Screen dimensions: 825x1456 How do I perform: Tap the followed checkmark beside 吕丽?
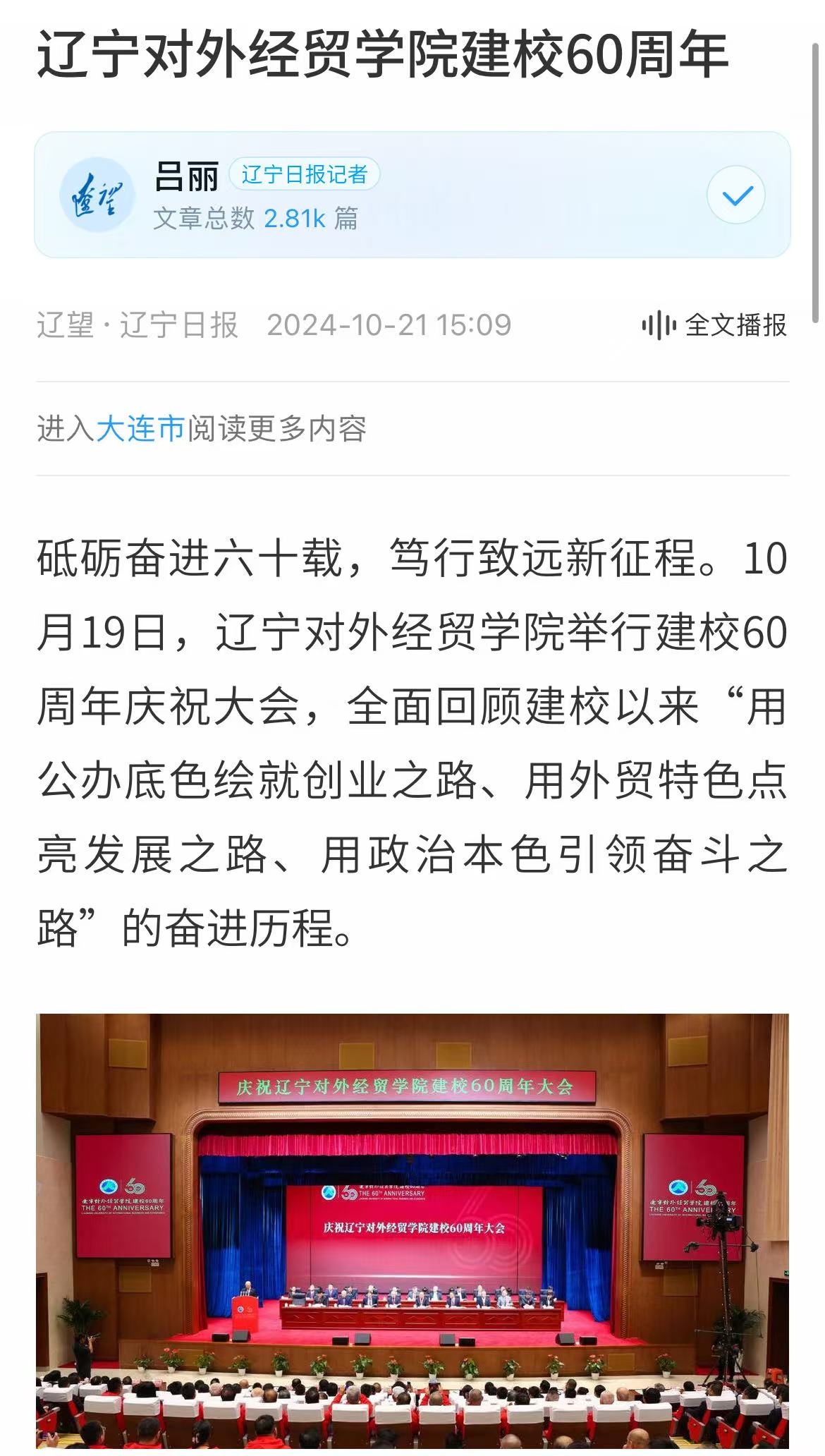click(736, 195)
